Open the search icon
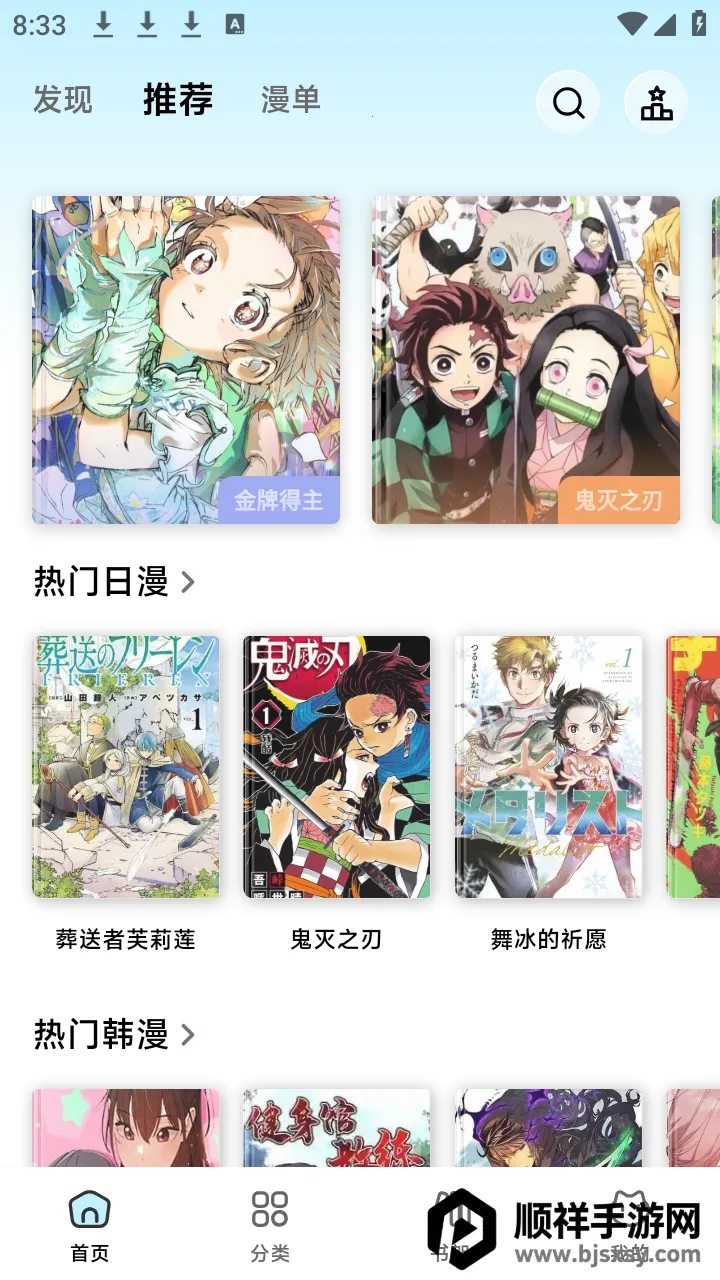This screenshot has width=720, height=1280. (568, 102)
